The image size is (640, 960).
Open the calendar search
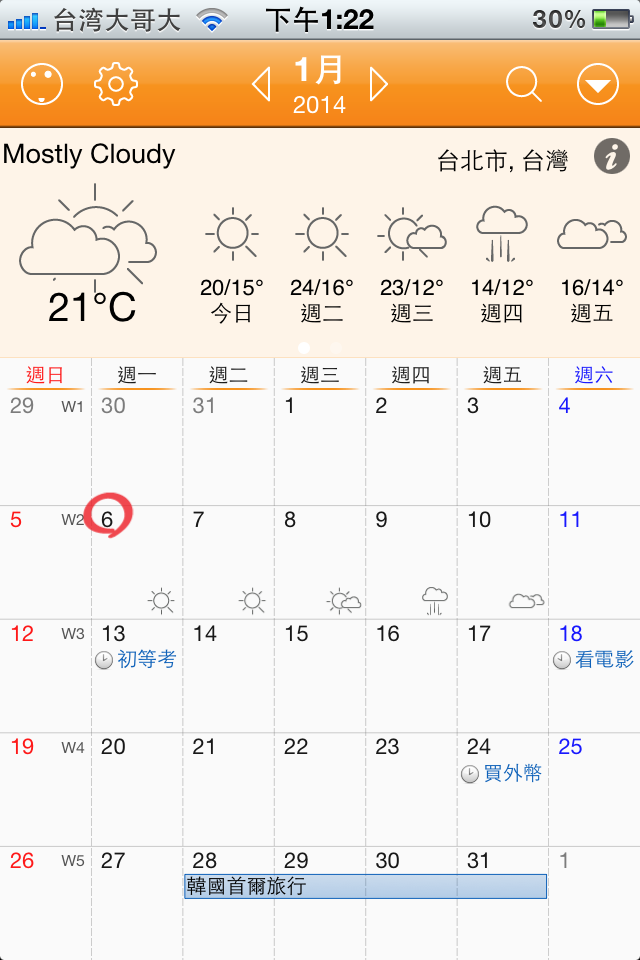coord(523,85)
